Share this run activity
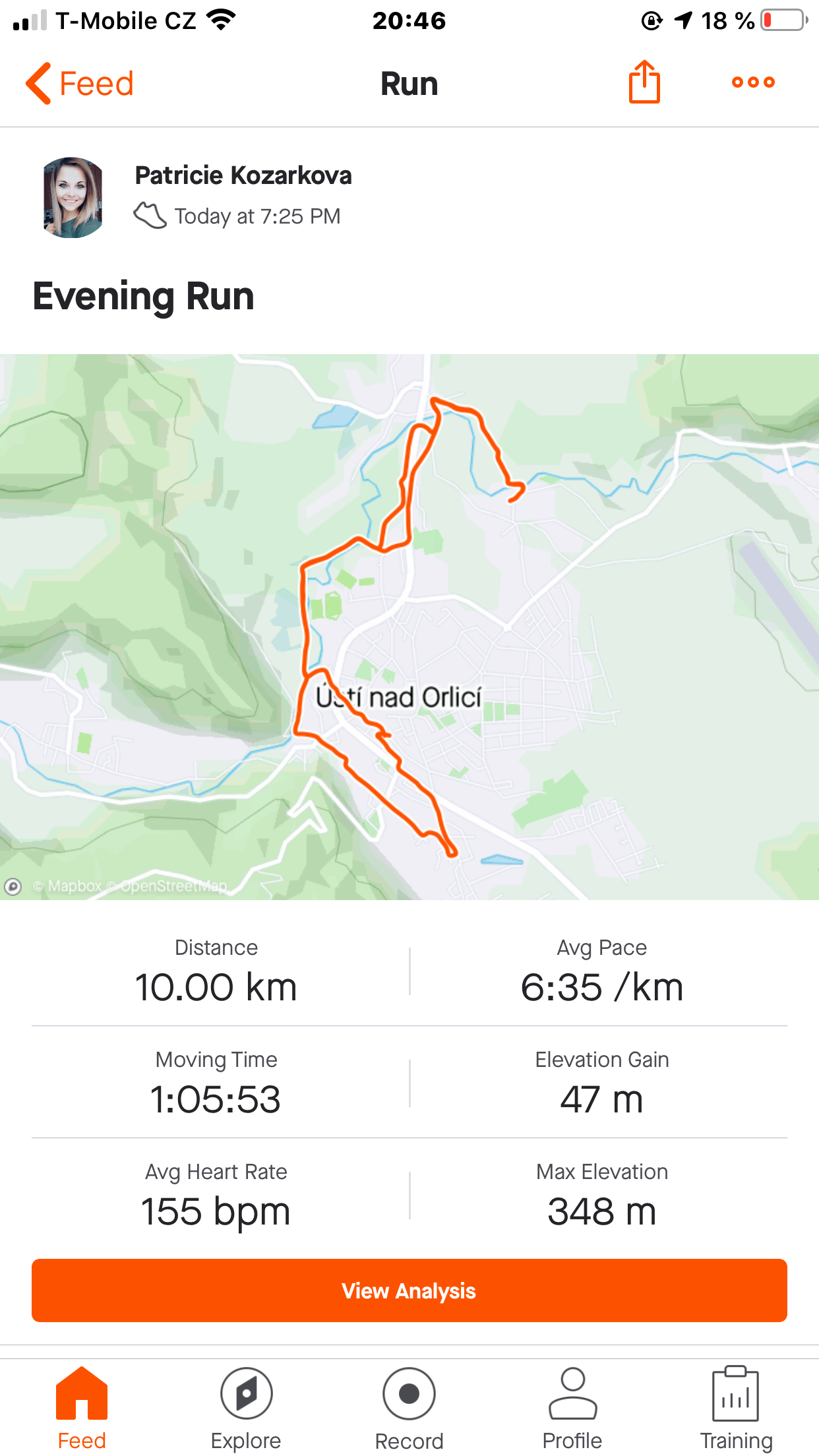819x1456 pixels. (x=644, y=82)
